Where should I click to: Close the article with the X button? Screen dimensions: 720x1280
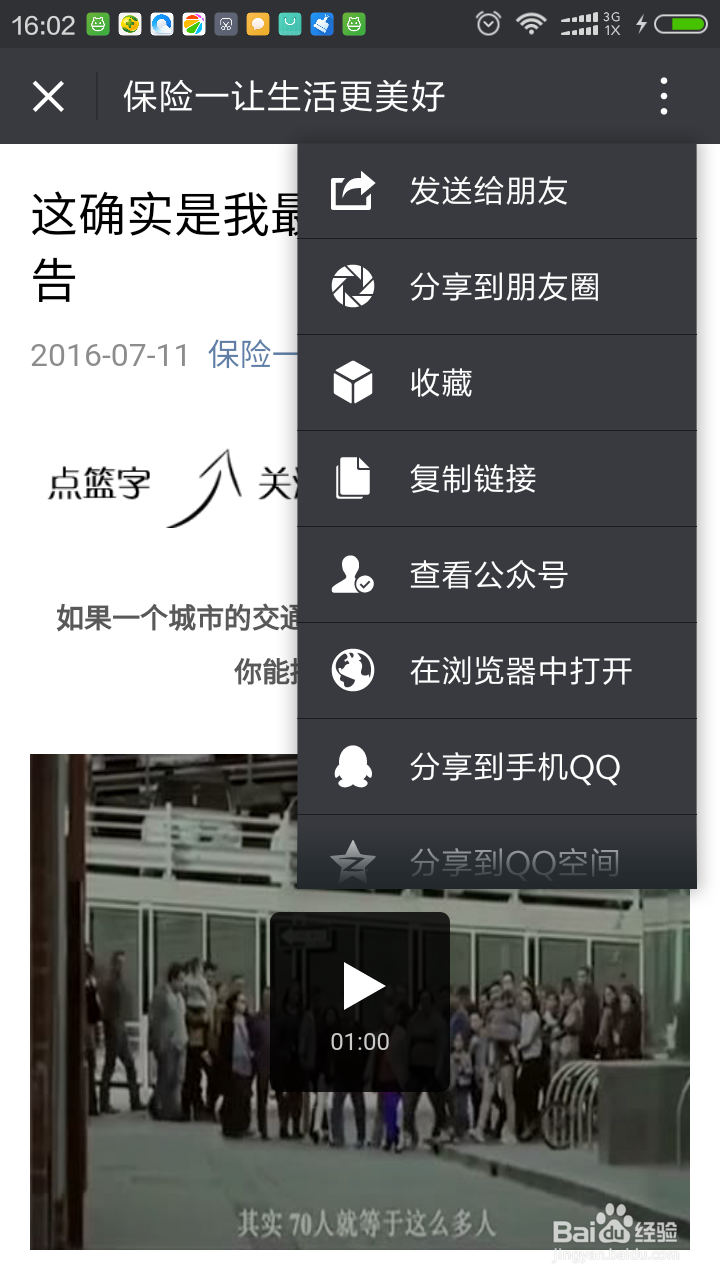point(48,96)
